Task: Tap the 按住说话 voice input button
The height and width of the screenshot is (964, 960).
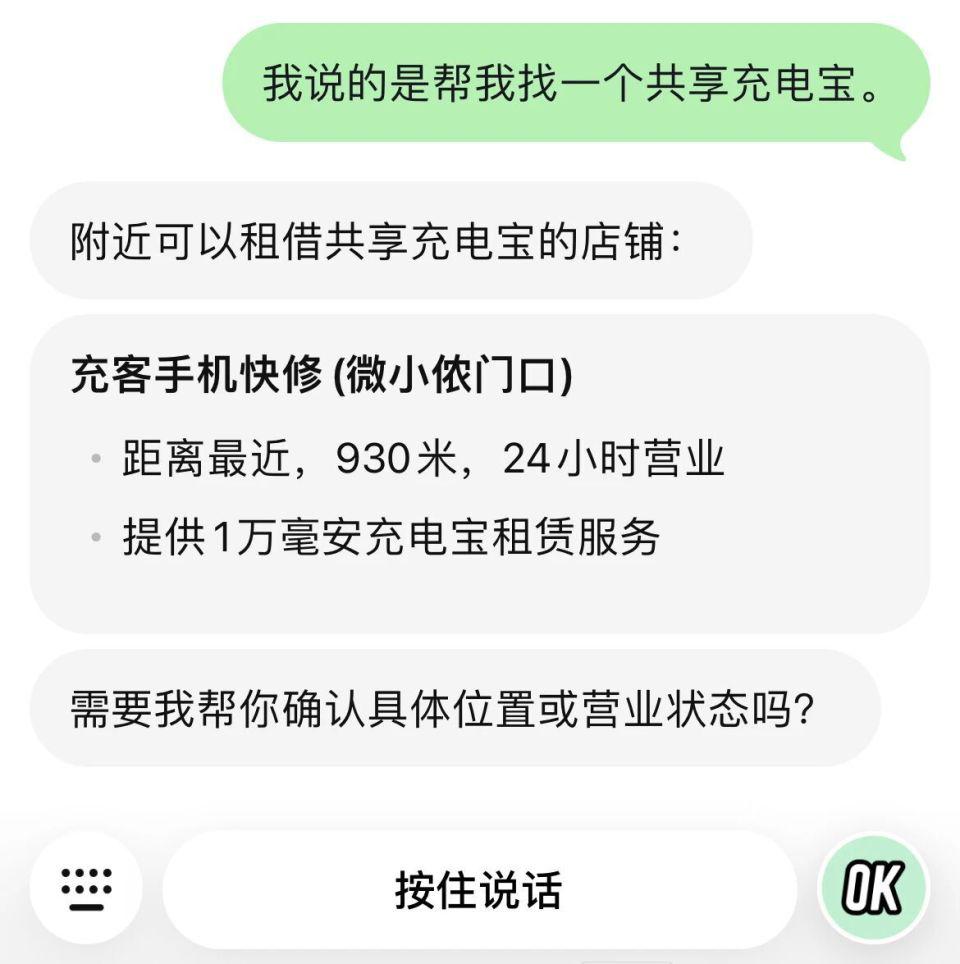Action: [479, 889]
